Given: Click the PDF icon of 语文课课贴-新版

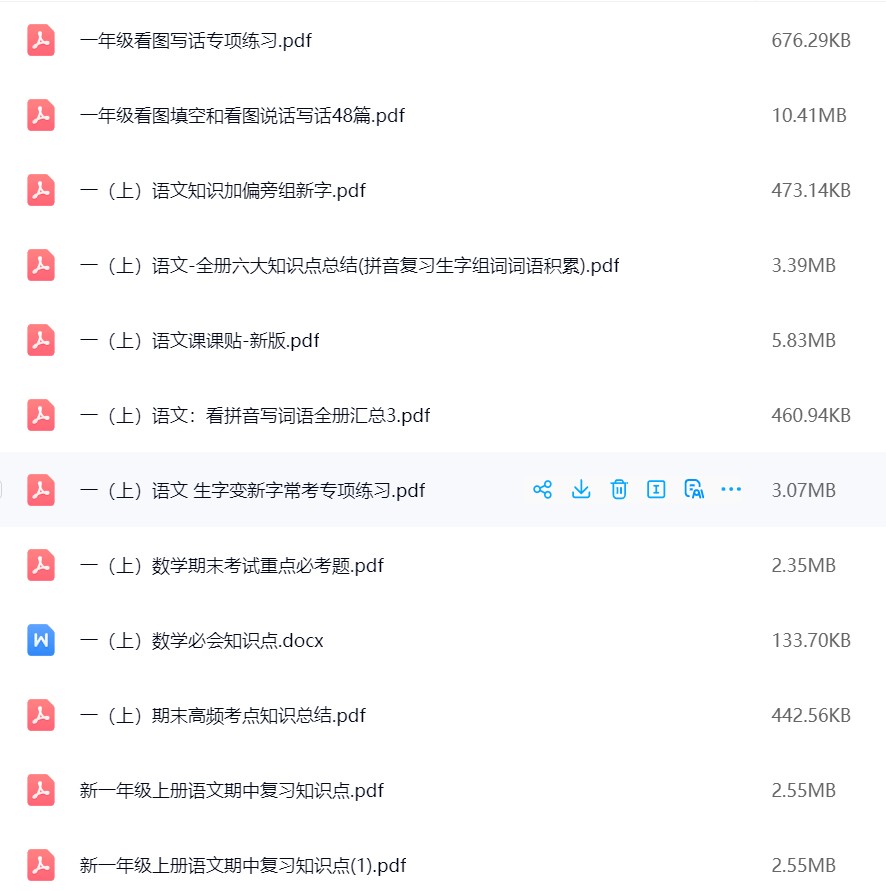Looking at the screenshot, I should 40,340.
